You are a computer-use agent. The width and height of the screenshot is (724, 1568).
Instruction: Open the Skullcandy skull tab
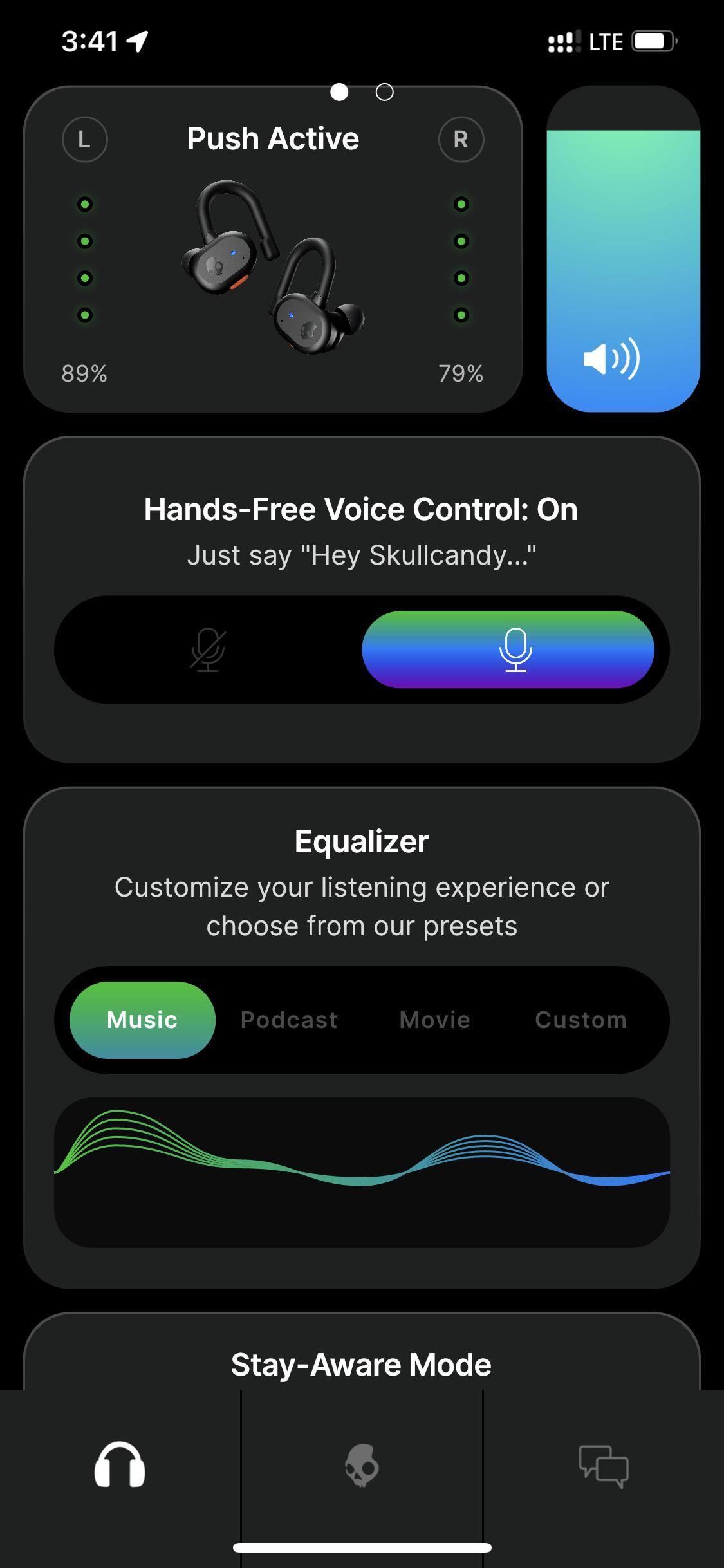362,1466
